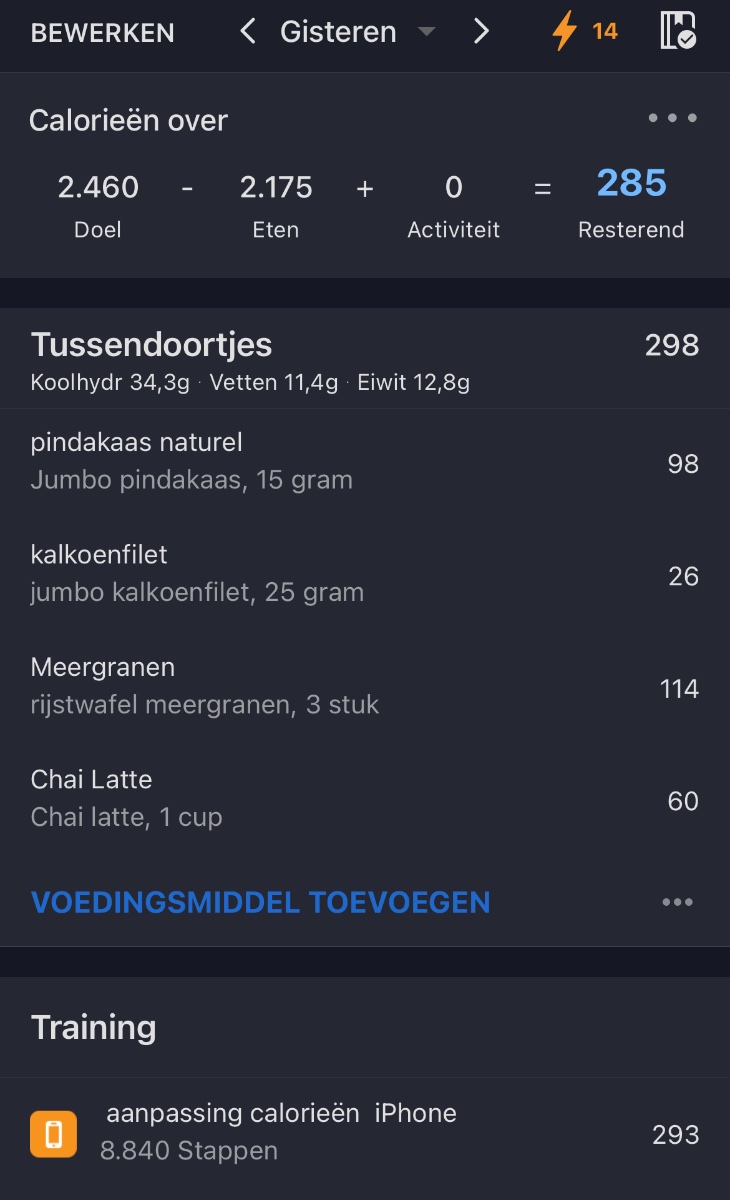
Task: Tap the BEWERKEN edit button
Action: point(102,33)
